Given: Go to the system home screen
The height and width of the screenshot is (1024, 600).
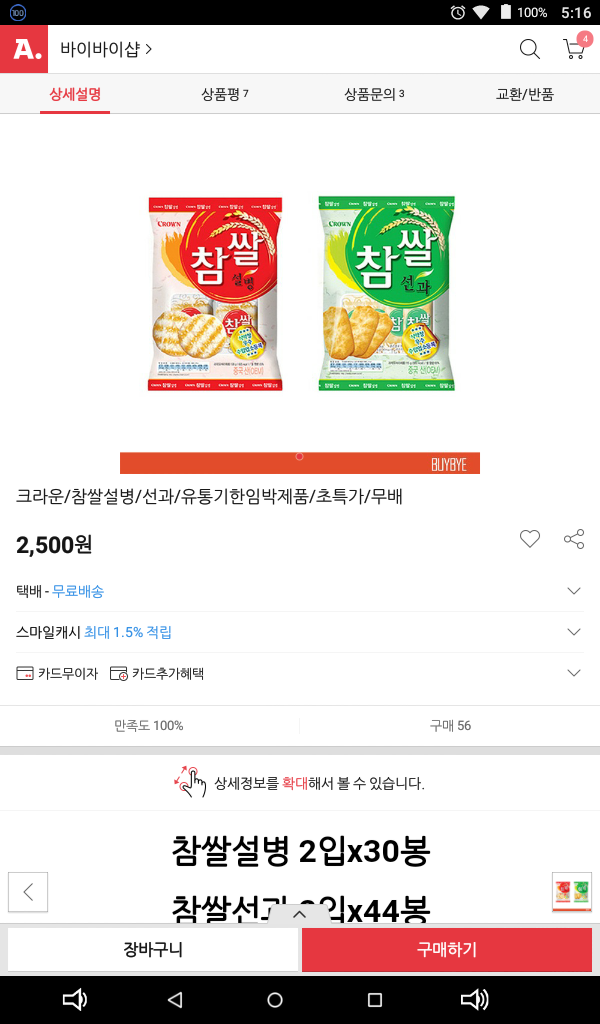Looking at the screenshot, I should pyautogui.click(x=275, y=999).
